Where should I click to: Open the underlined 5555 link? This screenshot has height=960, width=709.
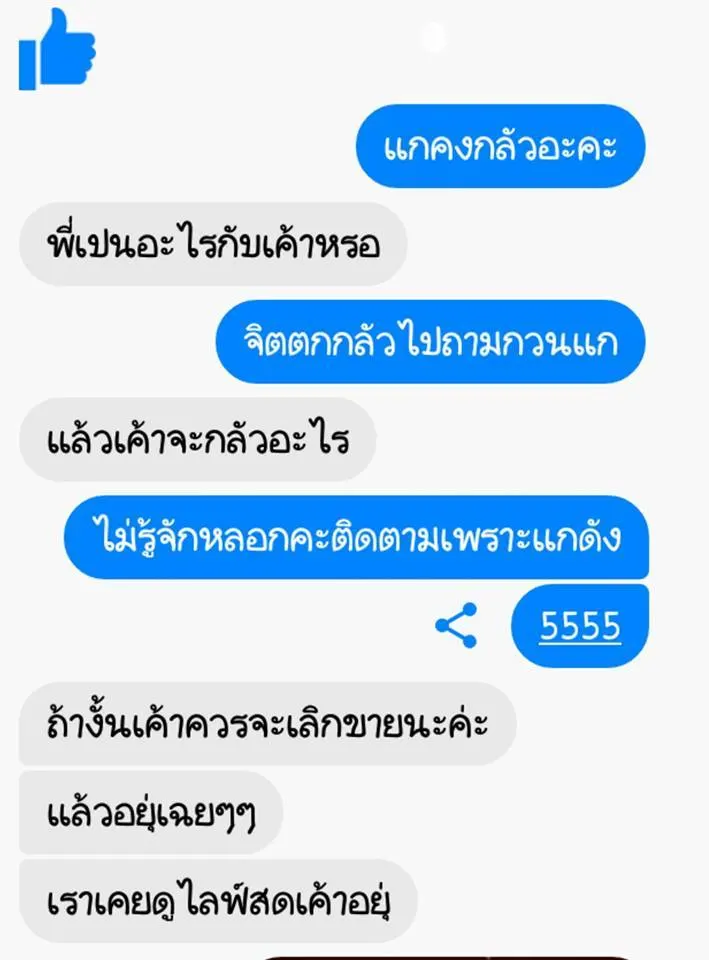(580, 627)
